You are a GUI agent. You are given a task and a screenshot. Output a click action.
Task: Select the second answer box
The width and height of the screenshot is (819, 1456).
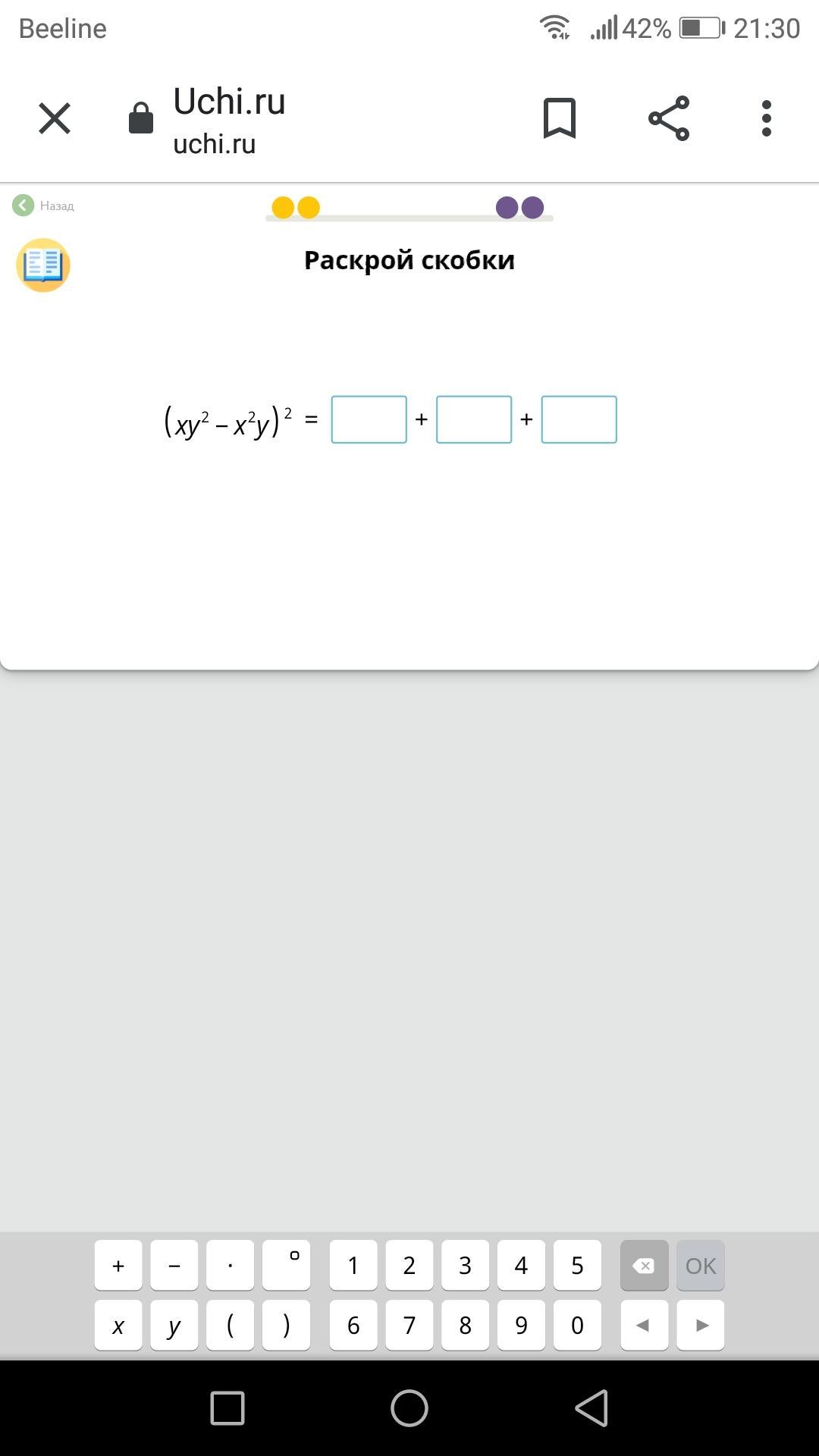(x=474, y=419)
